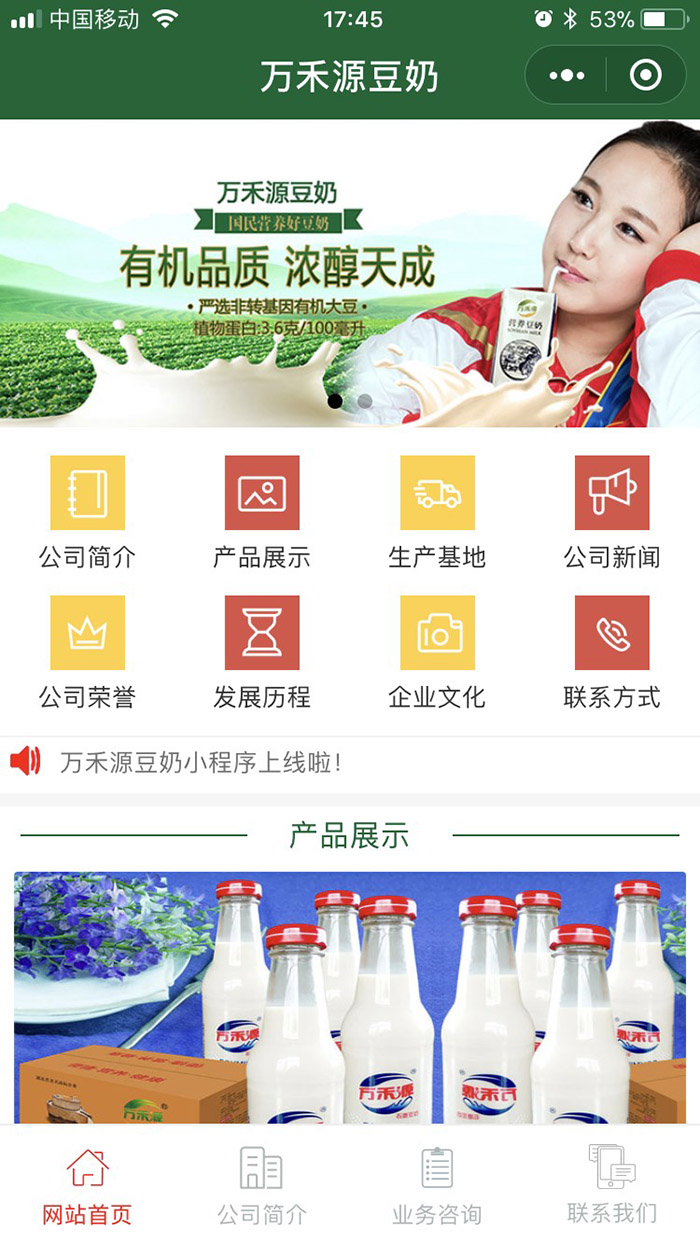Switch to the 公司简介 bottom tab
Viewport: 700px width, 1245px height.
[x=262, y=1187]
